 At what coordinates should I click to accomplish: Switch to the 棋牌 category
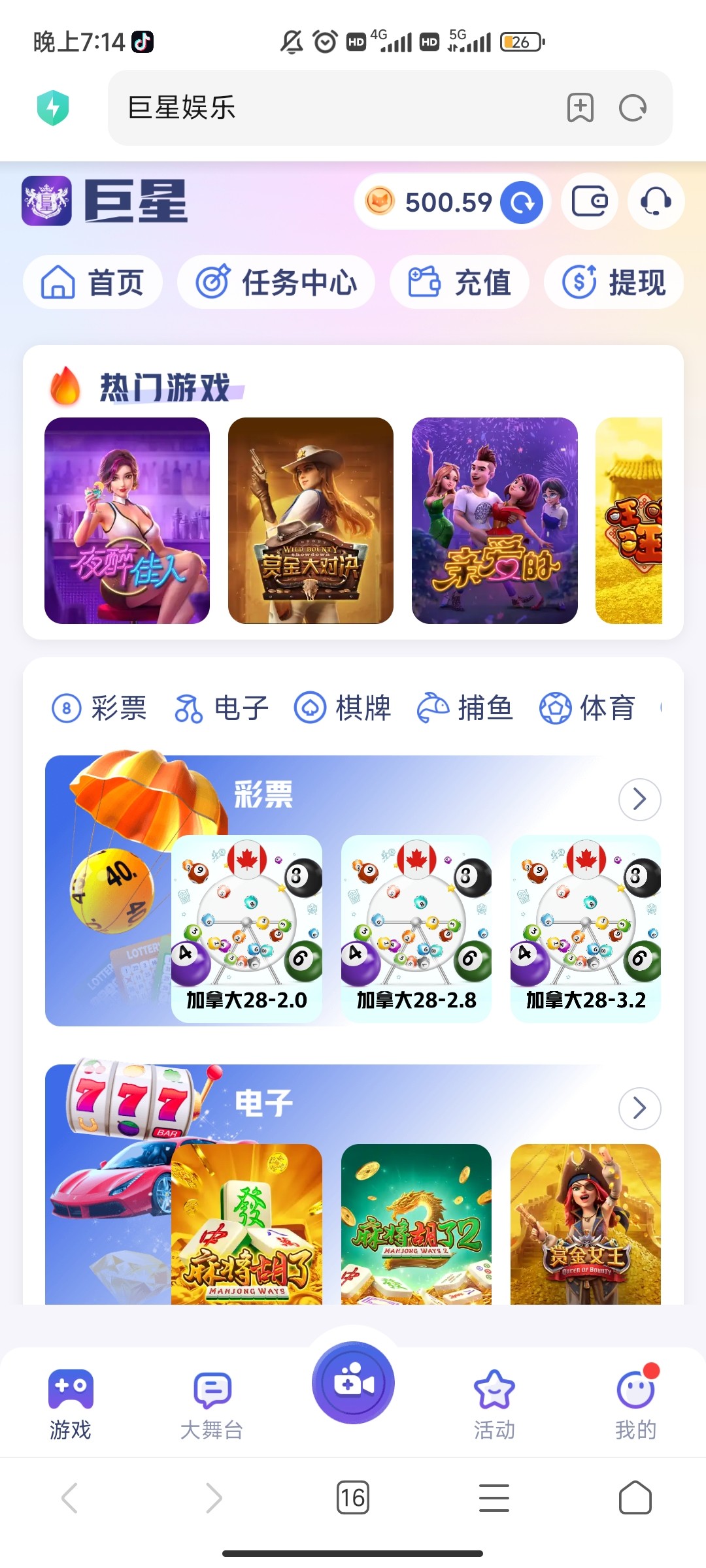[343, 708]
